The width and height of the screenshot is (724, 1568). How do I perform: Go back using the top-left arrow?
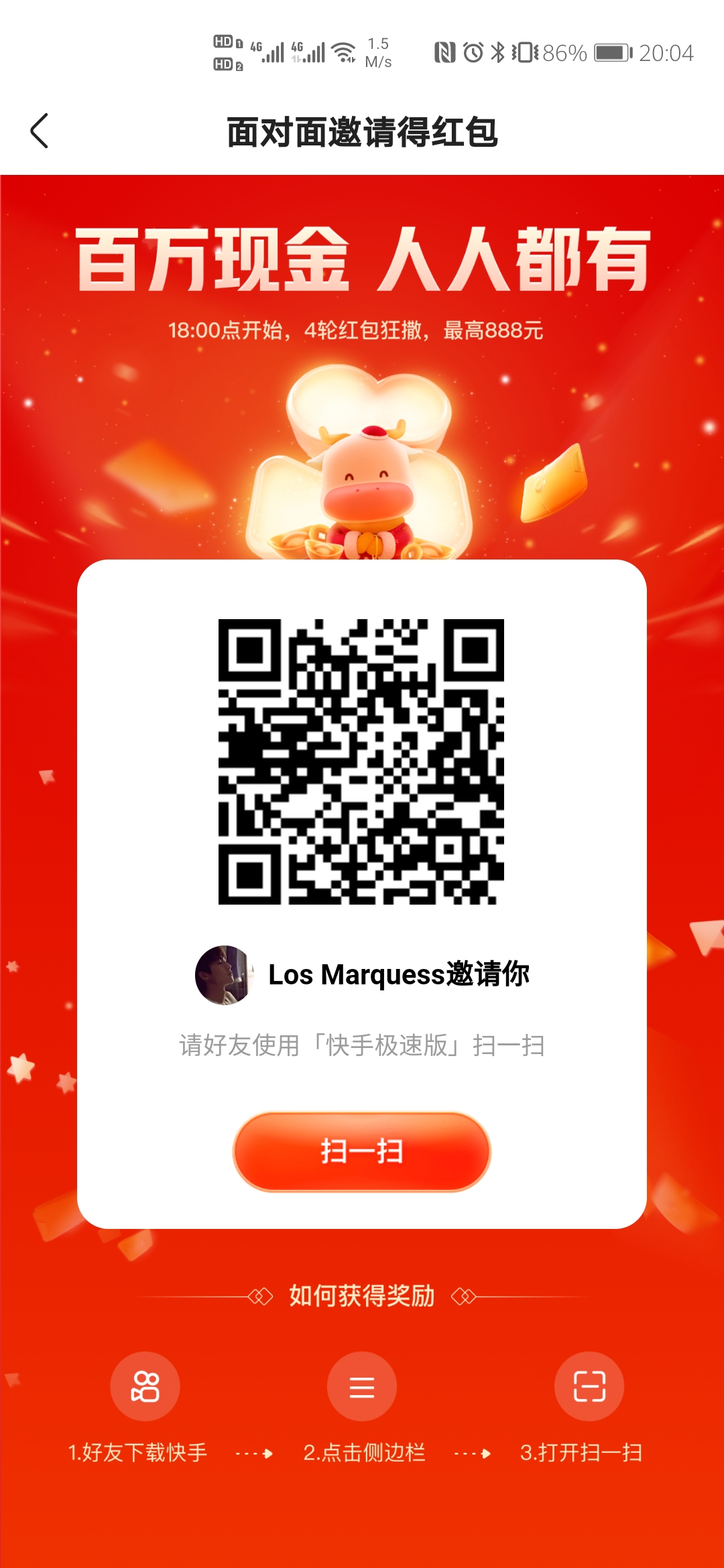click(x=40, y=131)
